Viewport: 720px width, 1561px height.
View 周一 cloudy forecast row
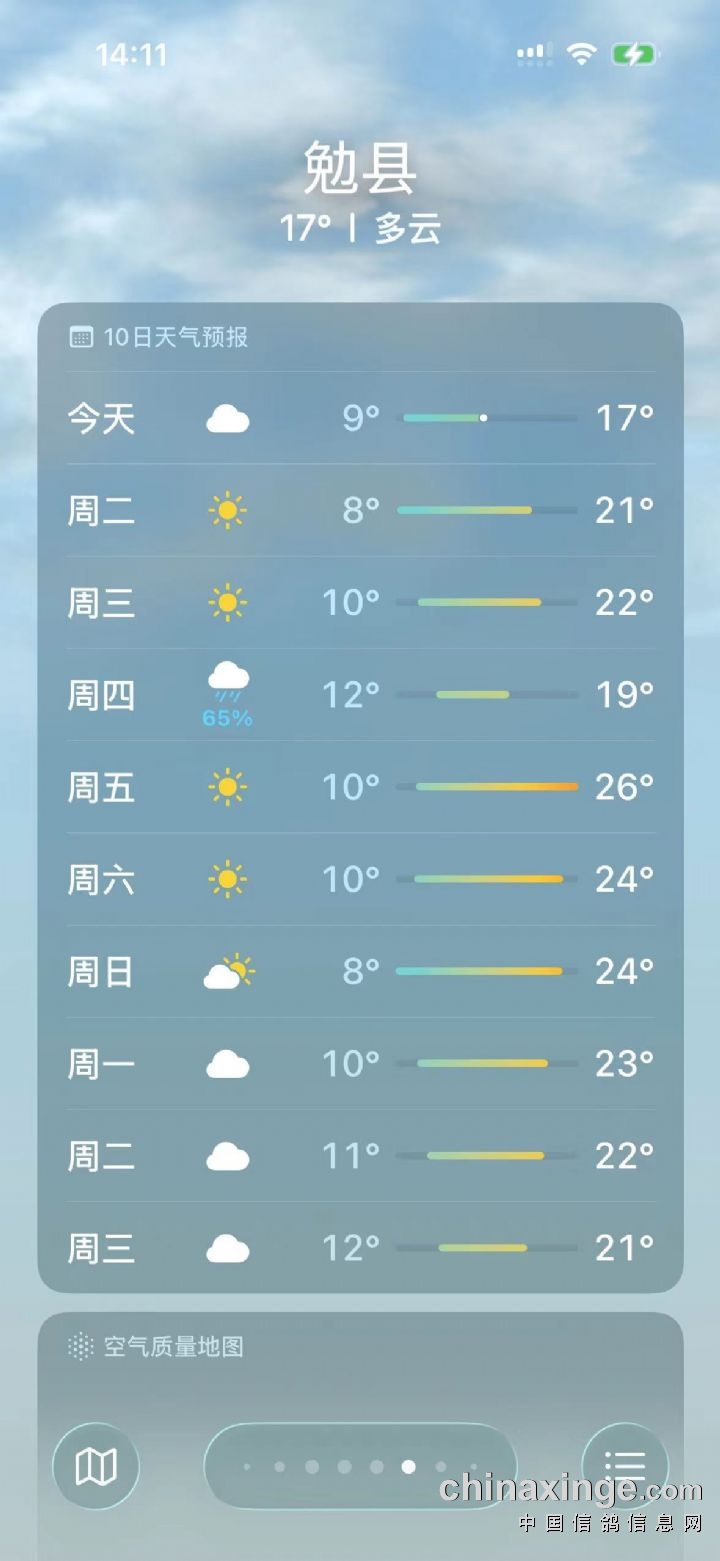(360, 1063)
